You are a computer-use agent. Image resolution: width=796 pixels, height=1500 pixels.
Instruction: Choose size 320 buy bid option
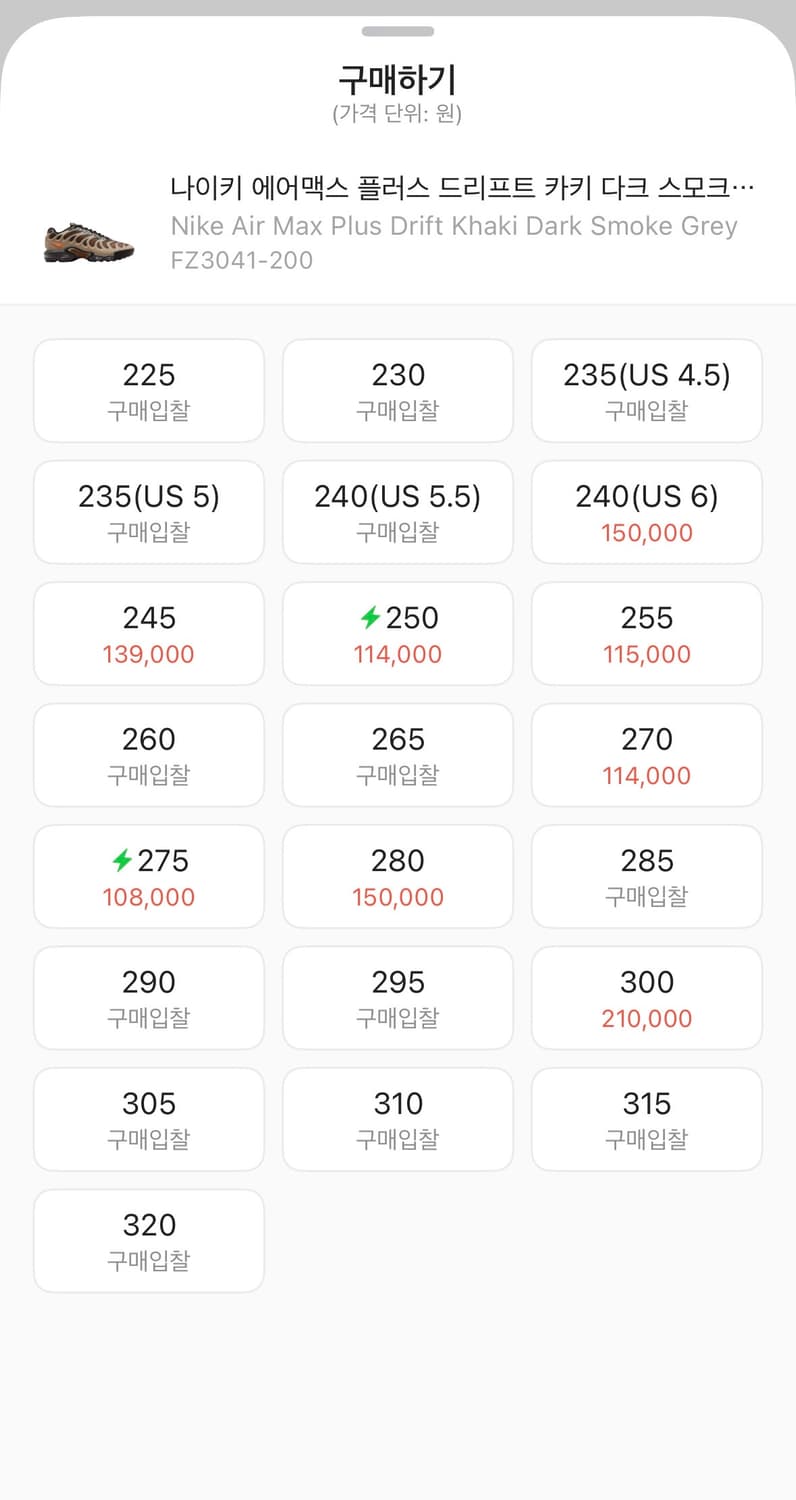(148, 1240)
